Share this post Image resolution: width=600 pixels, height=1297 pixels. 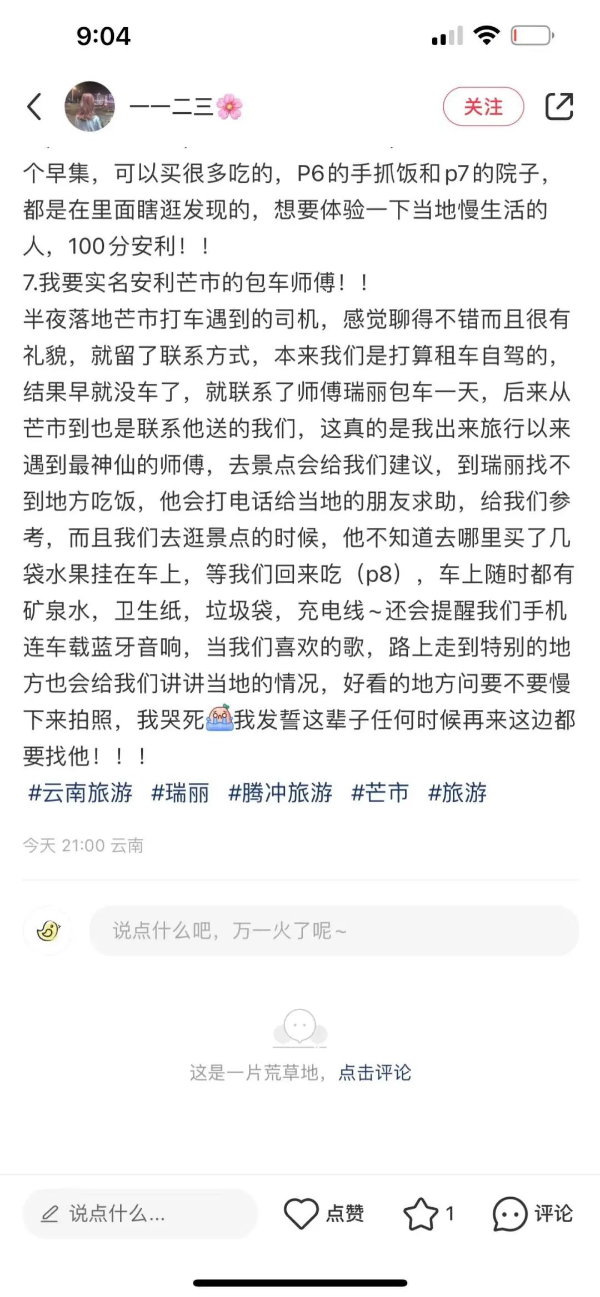click(x=559, y=106)
